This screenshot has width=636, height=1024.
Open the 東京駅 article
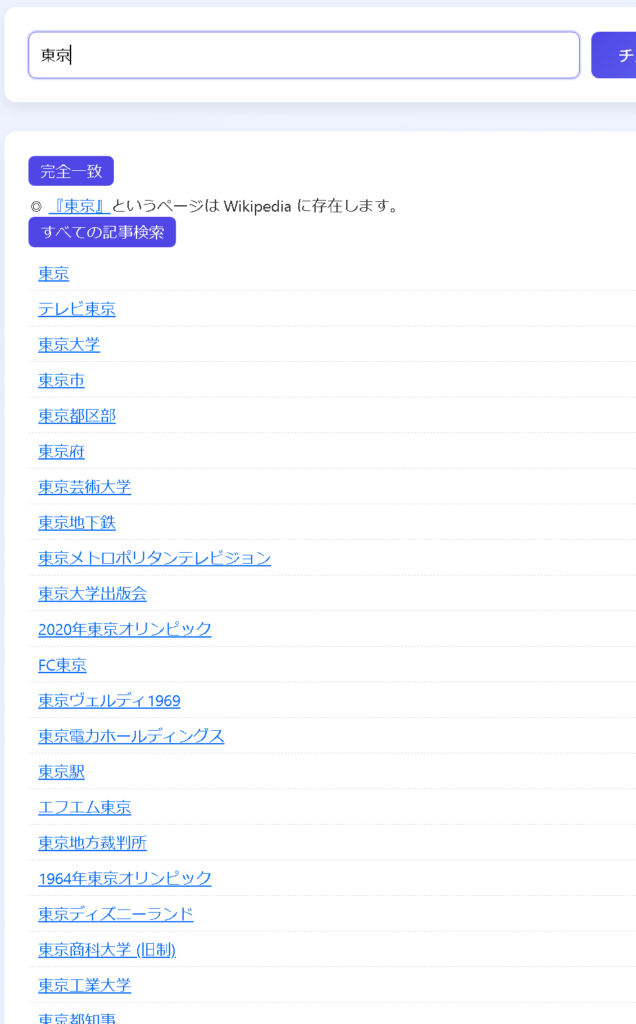pyautogui.click(x=61, y=772)
